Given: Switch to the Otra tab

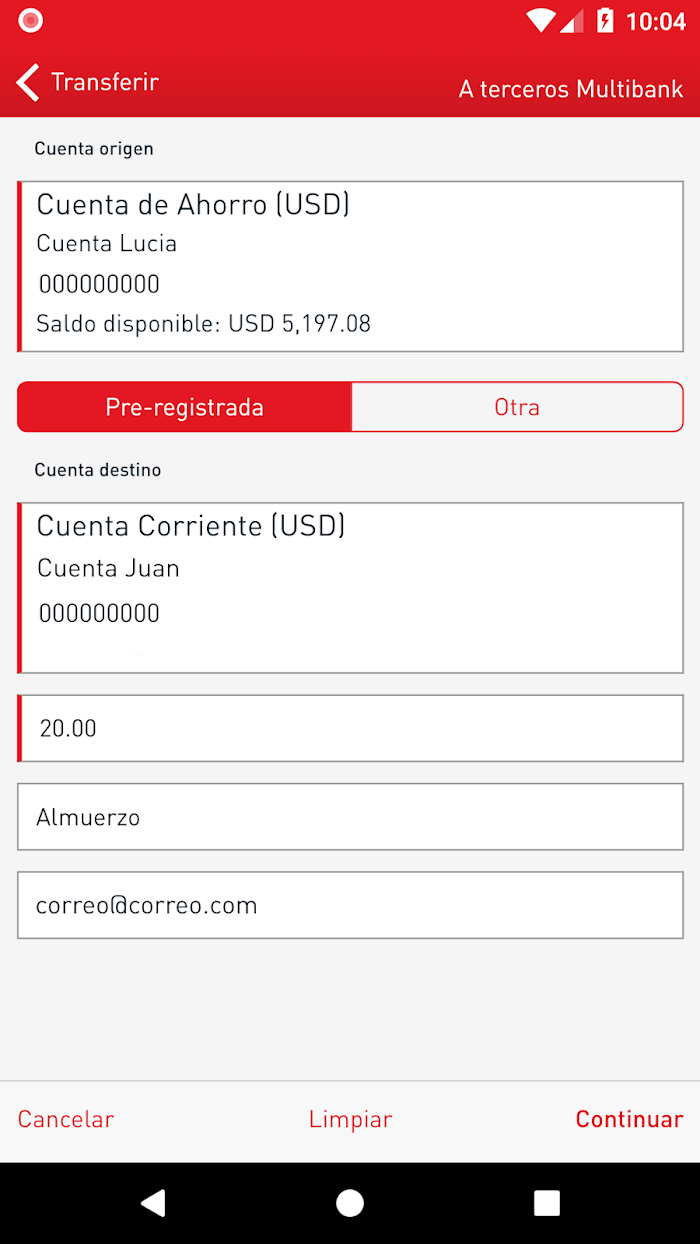Looking at the screenshot, I should 517,407.
